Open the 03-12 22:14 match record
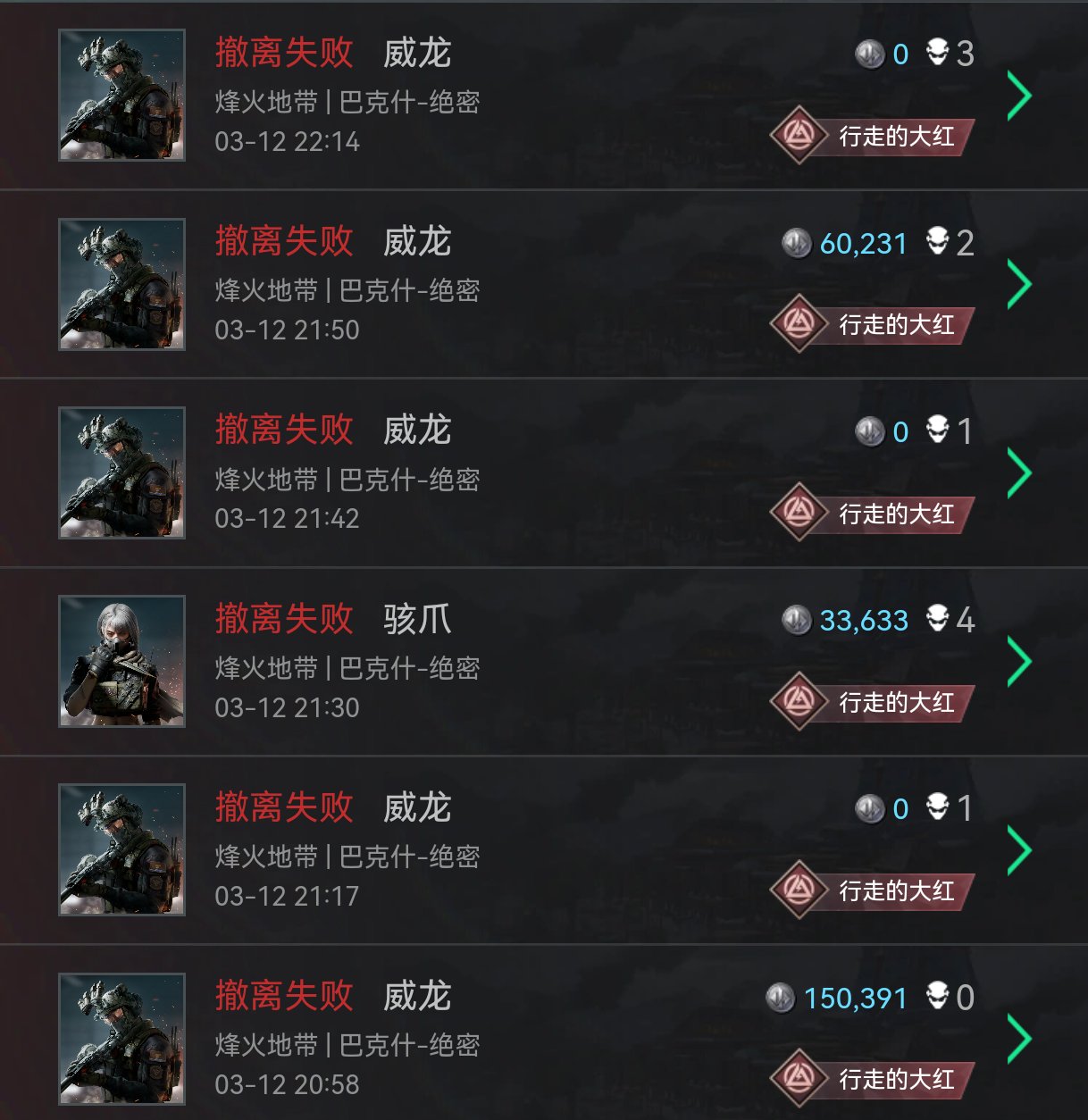 (x=1018, y=96)
